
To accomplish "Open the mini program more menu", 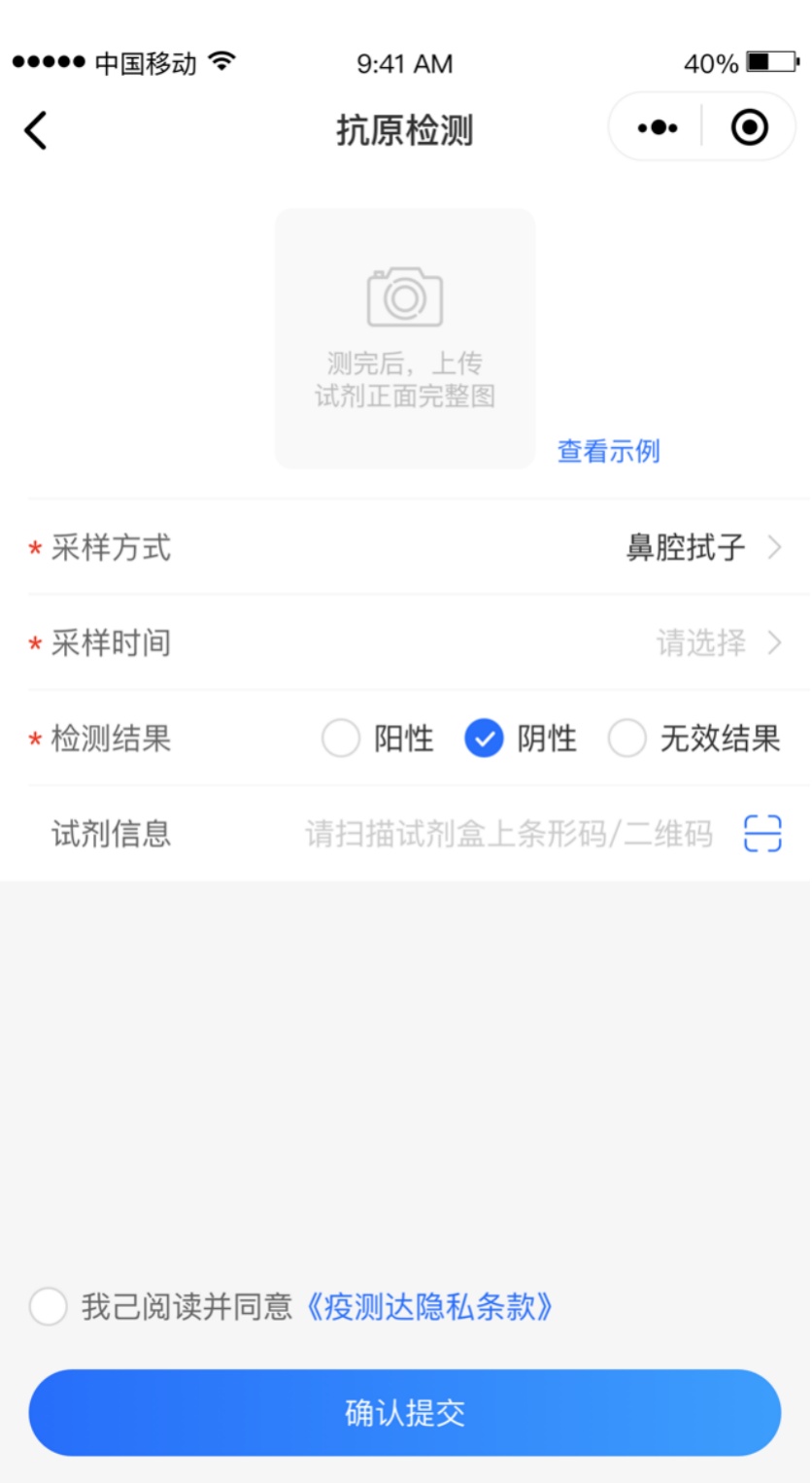I will 658,128.
